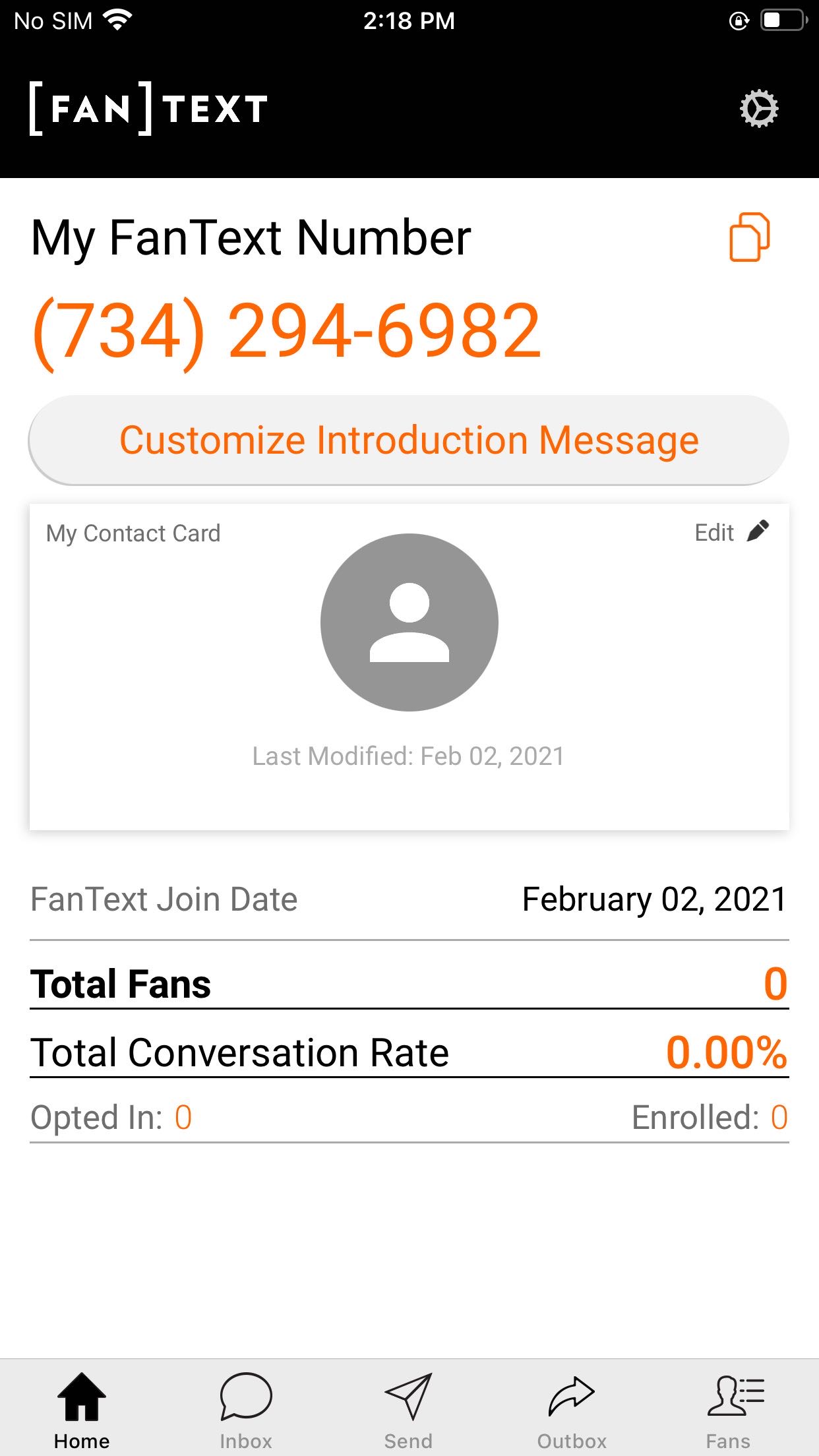Image resolution: width=819 pixels, height=1456 pixels.
Task: Tap Customize Introduction Message button
Action: point(409,440)
